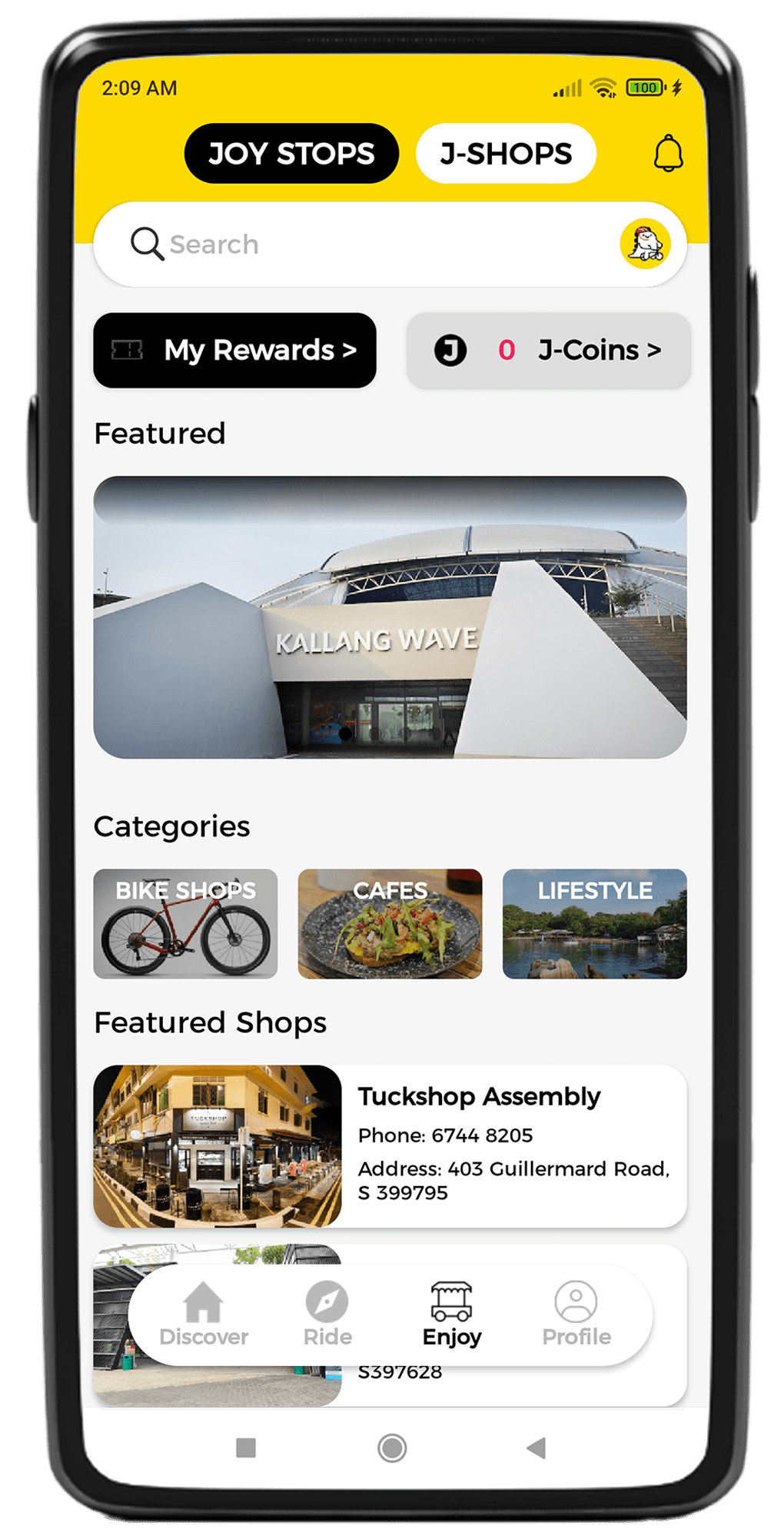Browse the Lifestyle category
The width and height of the screenshot is (784, 1539).
(x=594, y=923)
